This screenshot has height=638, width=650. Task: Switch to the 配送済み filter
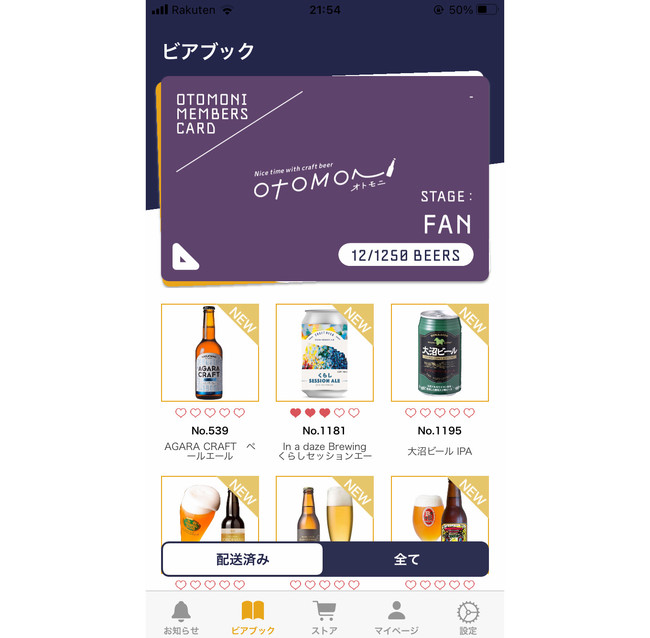[243, 559]
